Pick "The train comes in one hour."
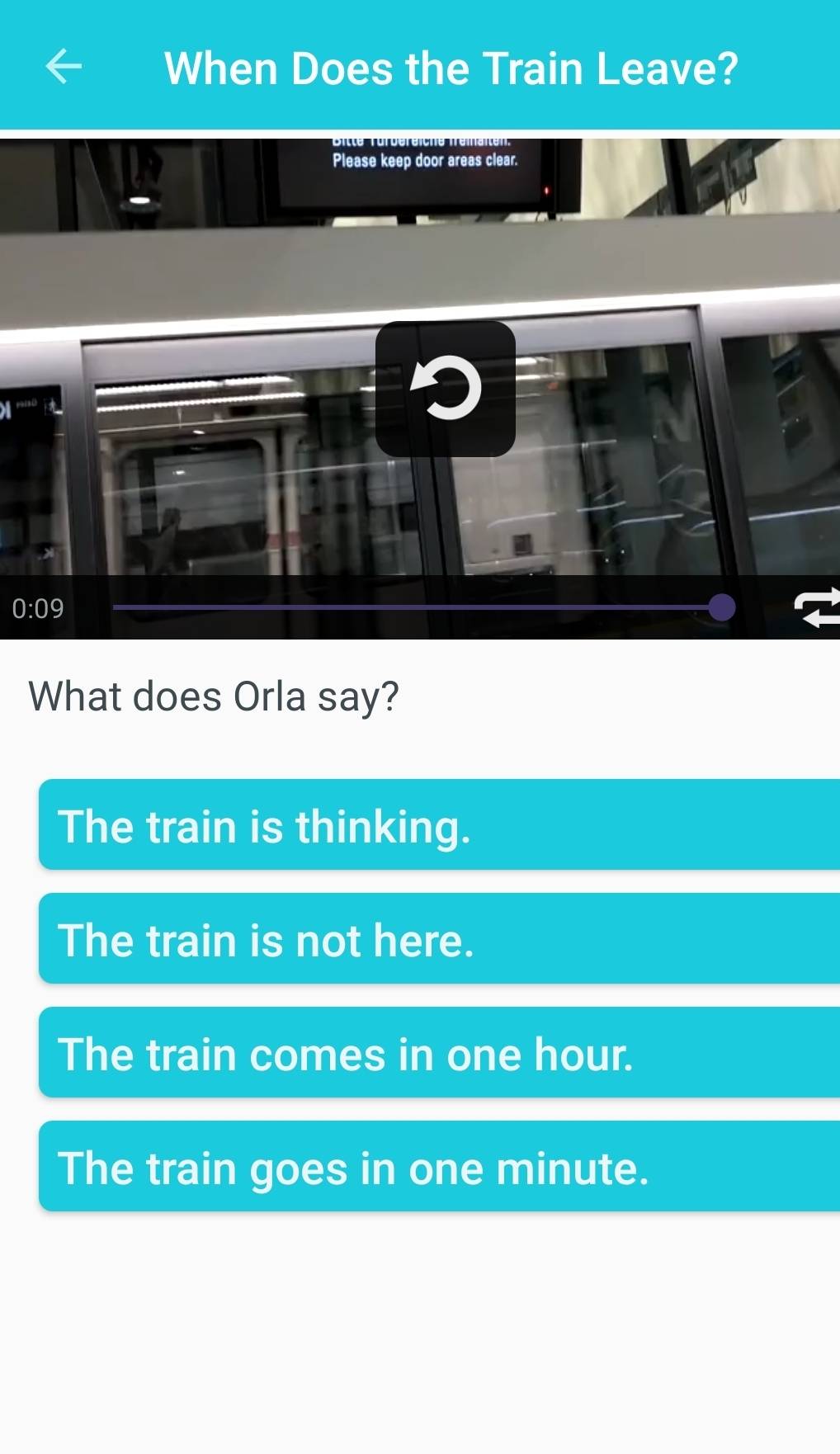Image resolution: width=840 pixels, height=1454 pixels. click(x=439, y=1053)
